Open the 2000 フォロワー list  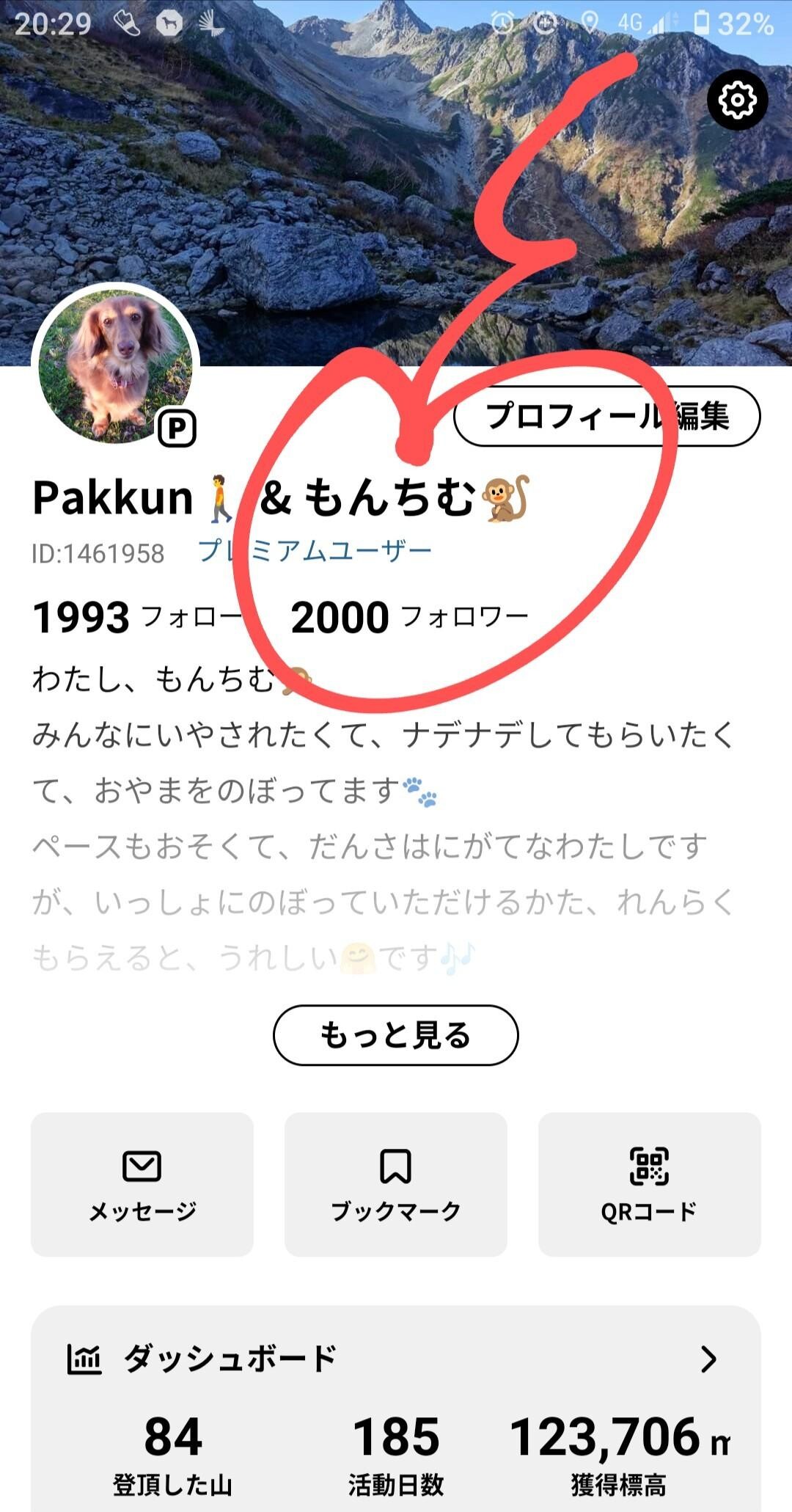pyautogui.click(x=411, y=618)
